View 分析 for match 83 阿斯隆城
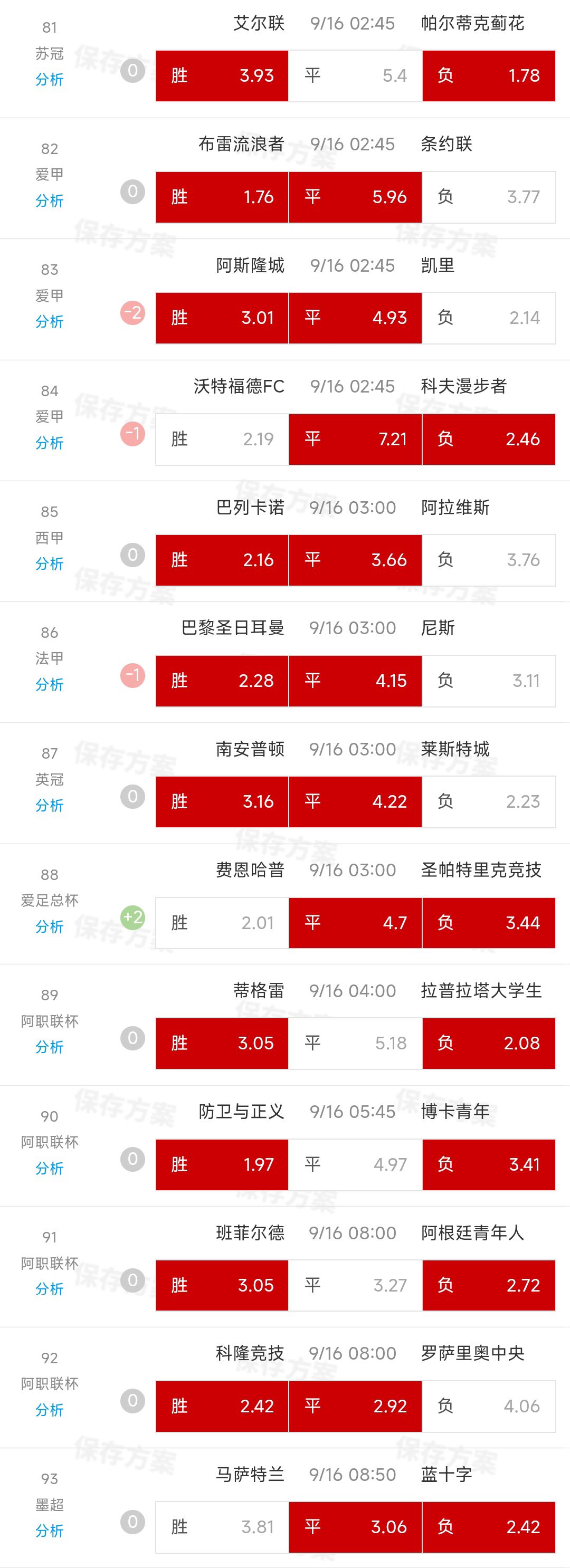This screenshot has height=1568, width=570. point(49,321)
